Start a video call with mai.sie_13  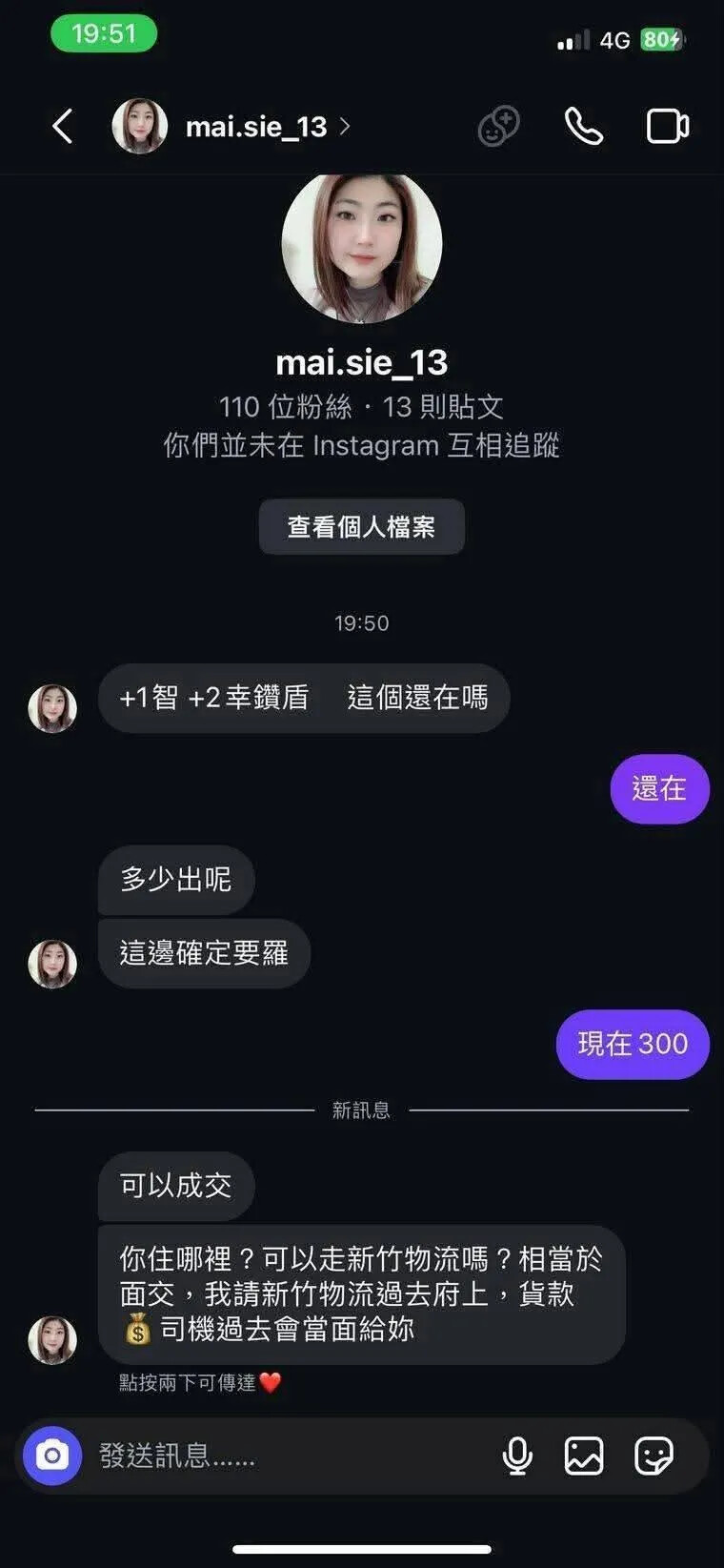pos(667,126)
